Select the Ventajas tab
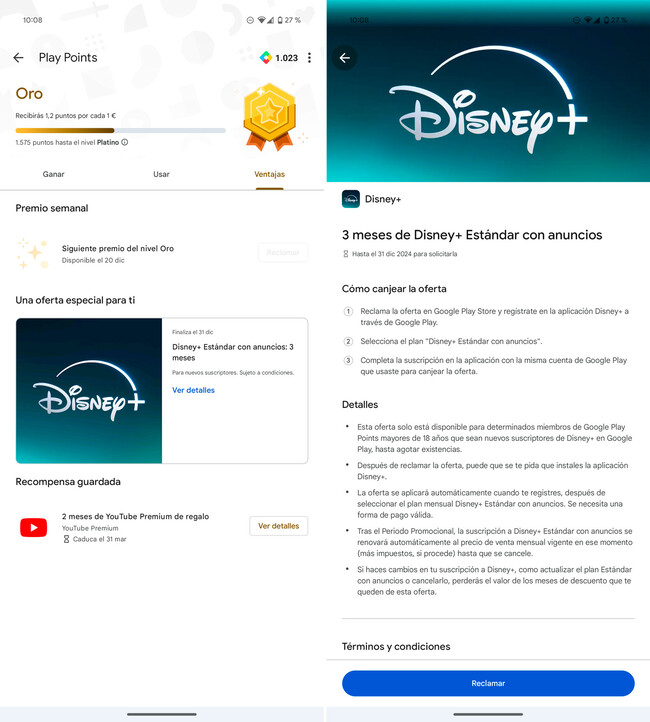Viewport: 650px width, 722px height. click(x=269, y=174)
